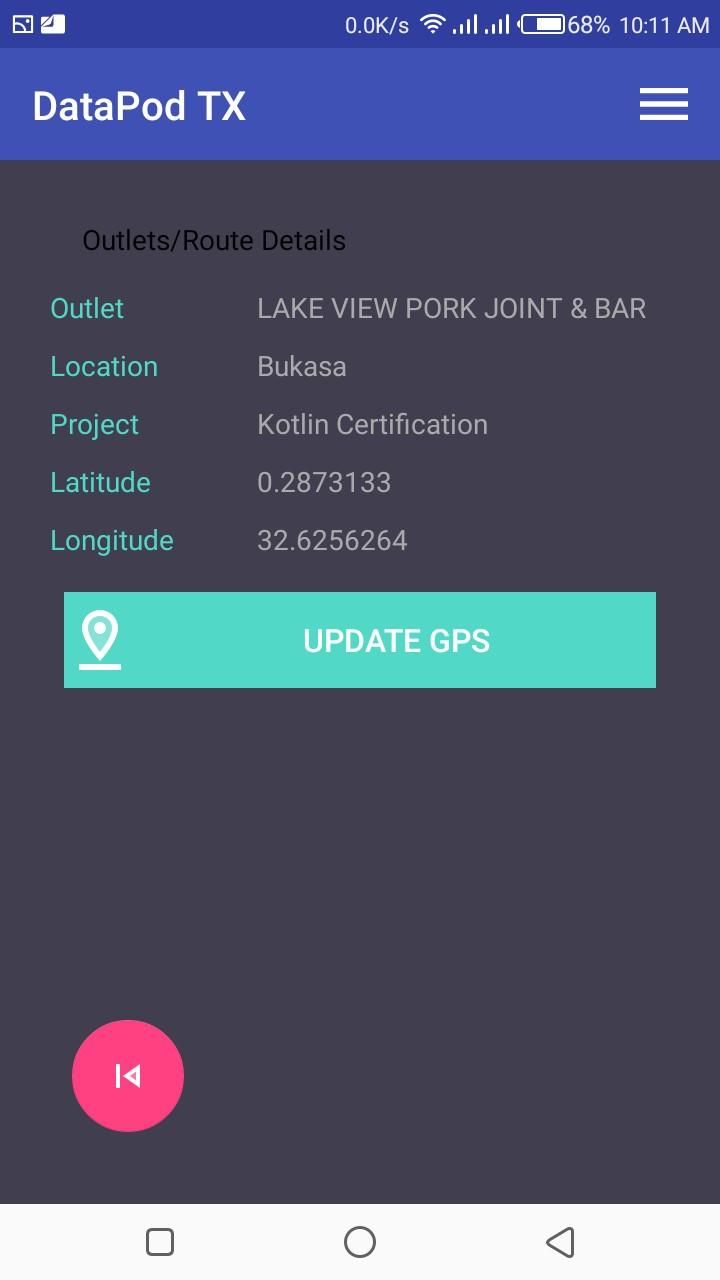This screenshot has height=1280, width=720.
Task: Open the hamburger menu in DataPod TX
Action: 664,104
